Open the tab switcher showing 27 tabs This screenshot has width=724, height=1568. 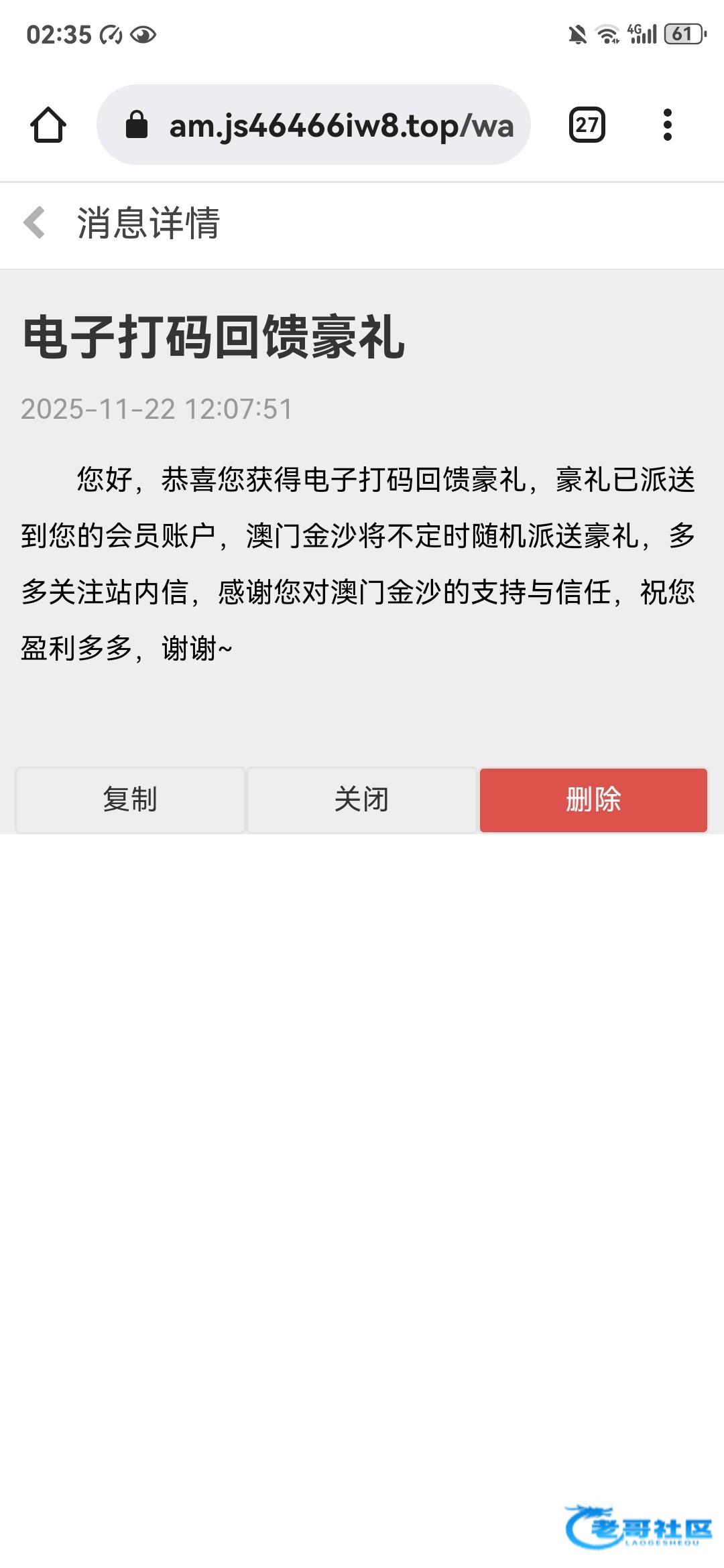click(587, 125)
